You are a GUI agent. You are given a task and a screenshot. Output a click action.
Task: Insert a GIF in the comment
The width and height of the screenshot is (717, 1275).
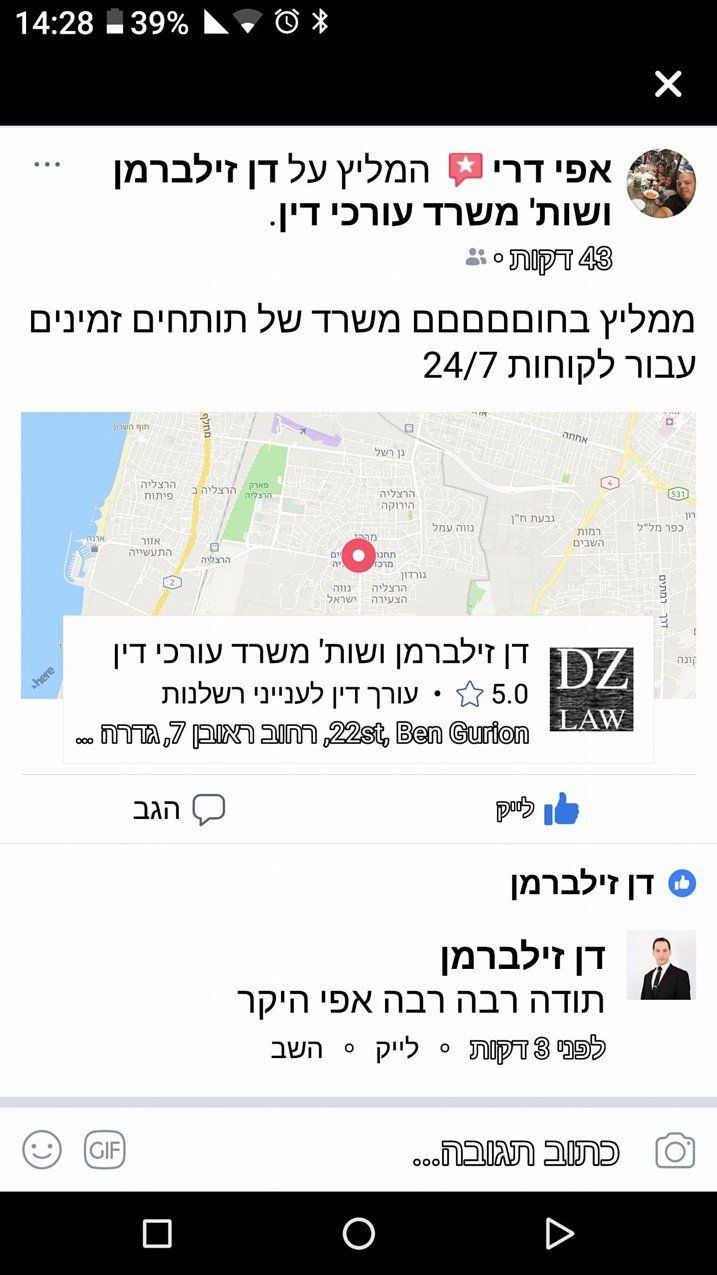105,1150
